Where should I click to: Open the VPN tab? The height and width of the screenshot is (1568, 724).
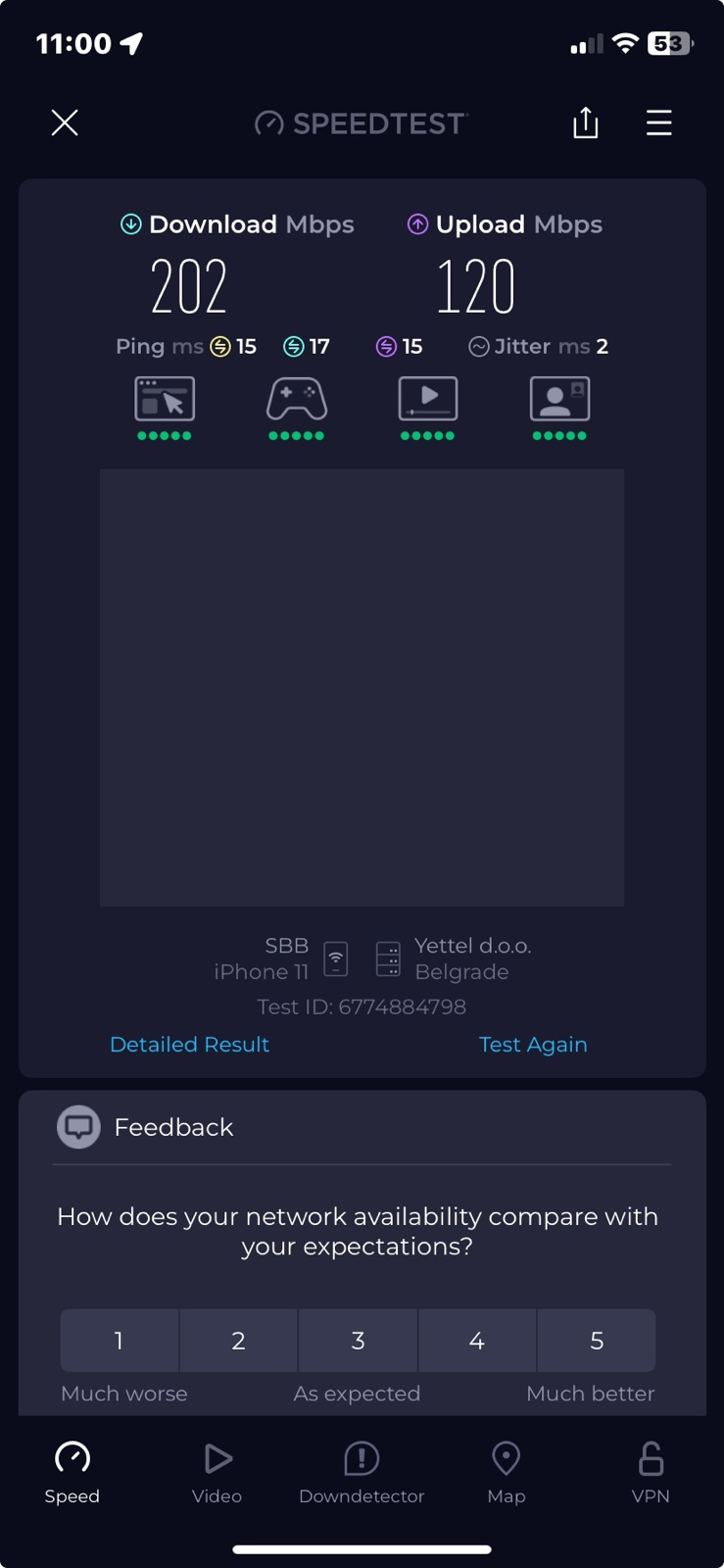(651, 1472)
